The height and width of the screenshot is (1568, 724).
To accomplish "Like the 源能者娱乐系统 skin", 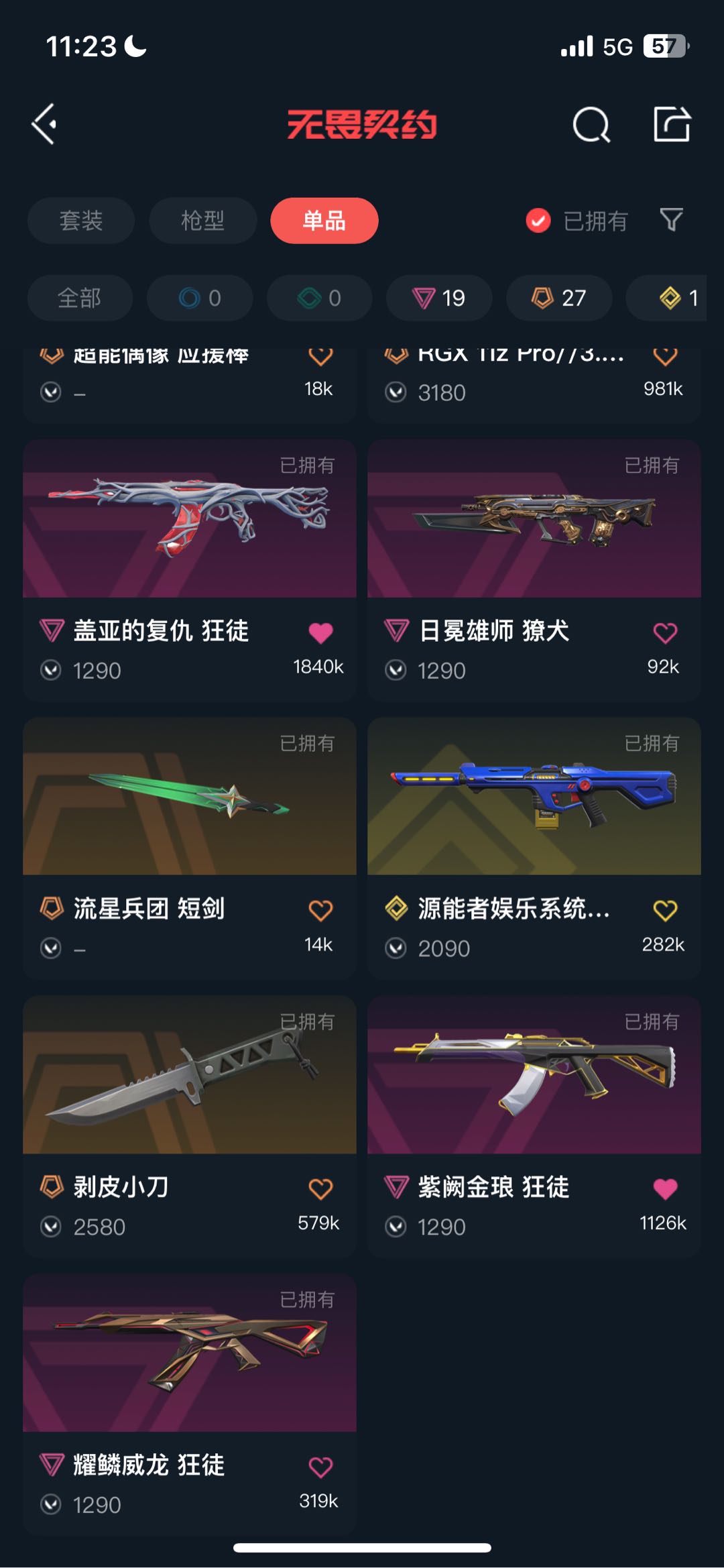I will (x=665, y=910).
